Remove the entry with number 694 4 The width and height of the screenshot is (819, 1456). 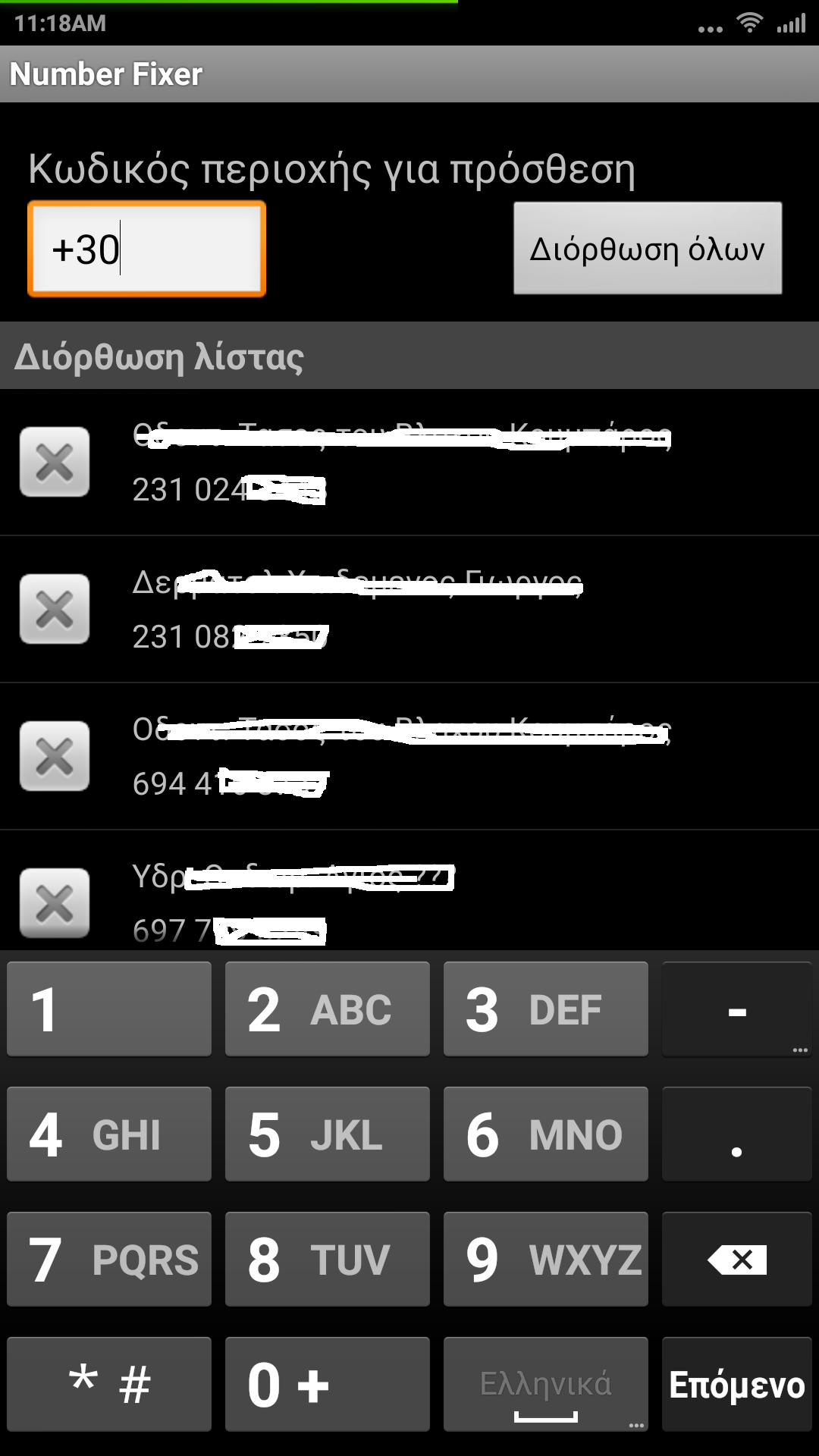pos(55,756)
